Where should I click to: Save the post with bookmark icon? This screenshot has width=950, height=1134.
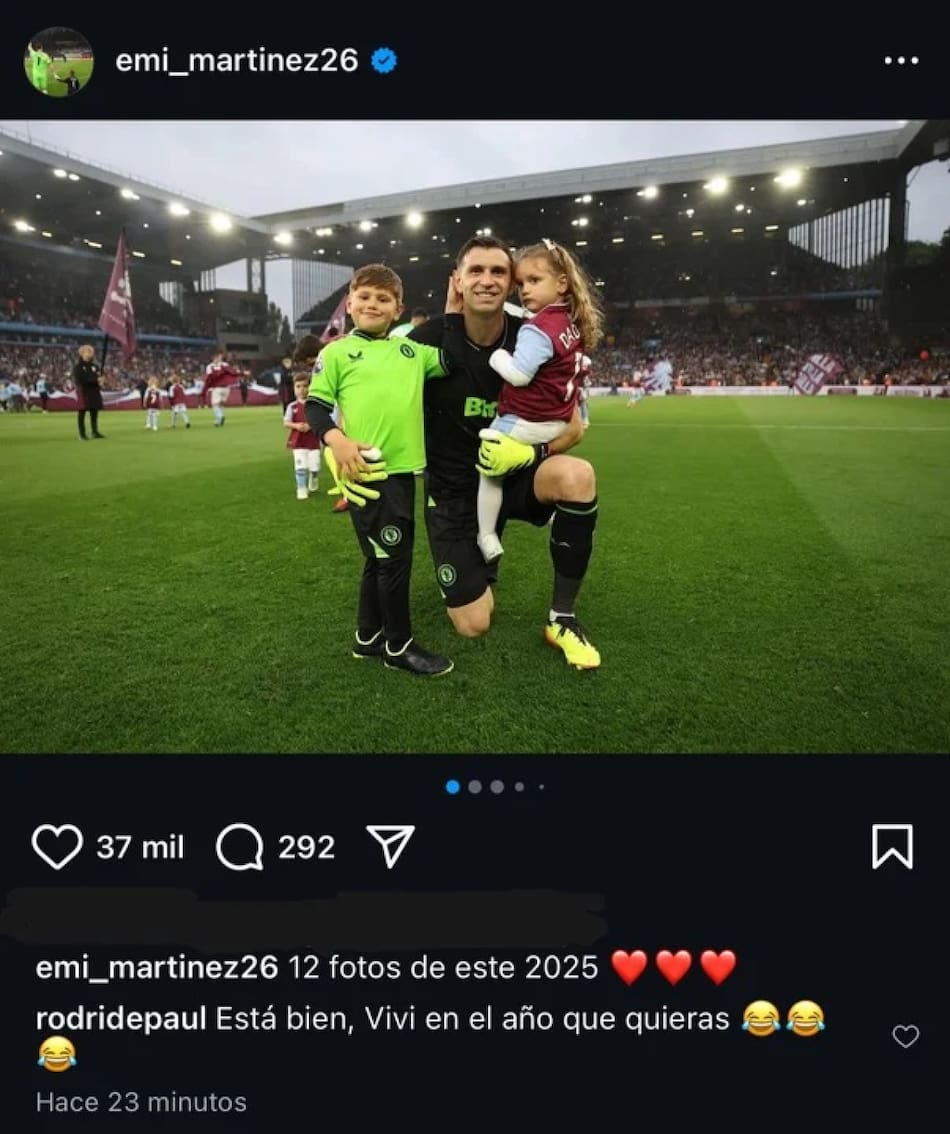892,847
